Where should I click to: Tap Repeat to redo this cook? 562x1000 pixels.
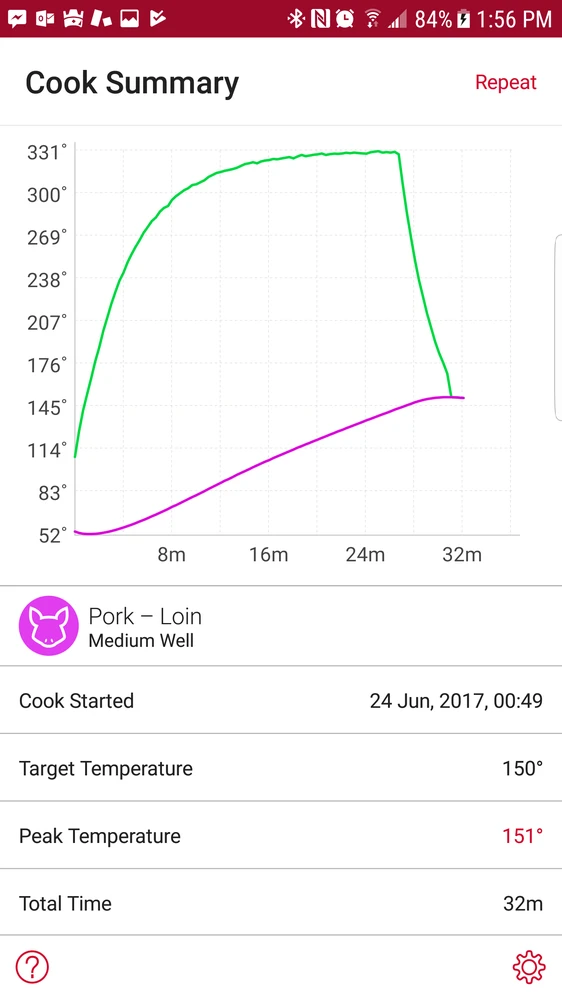tap(506, 83)
